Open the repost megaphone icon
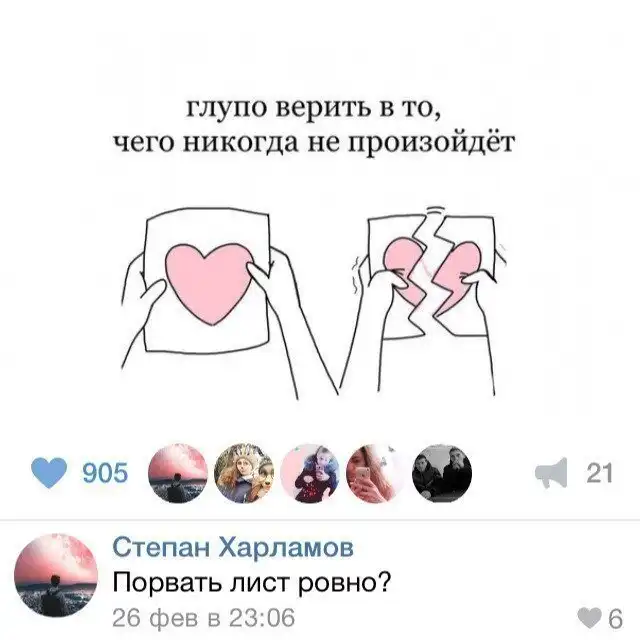The width and height of the screenshot is (640, 640). [x=552, y=472]
